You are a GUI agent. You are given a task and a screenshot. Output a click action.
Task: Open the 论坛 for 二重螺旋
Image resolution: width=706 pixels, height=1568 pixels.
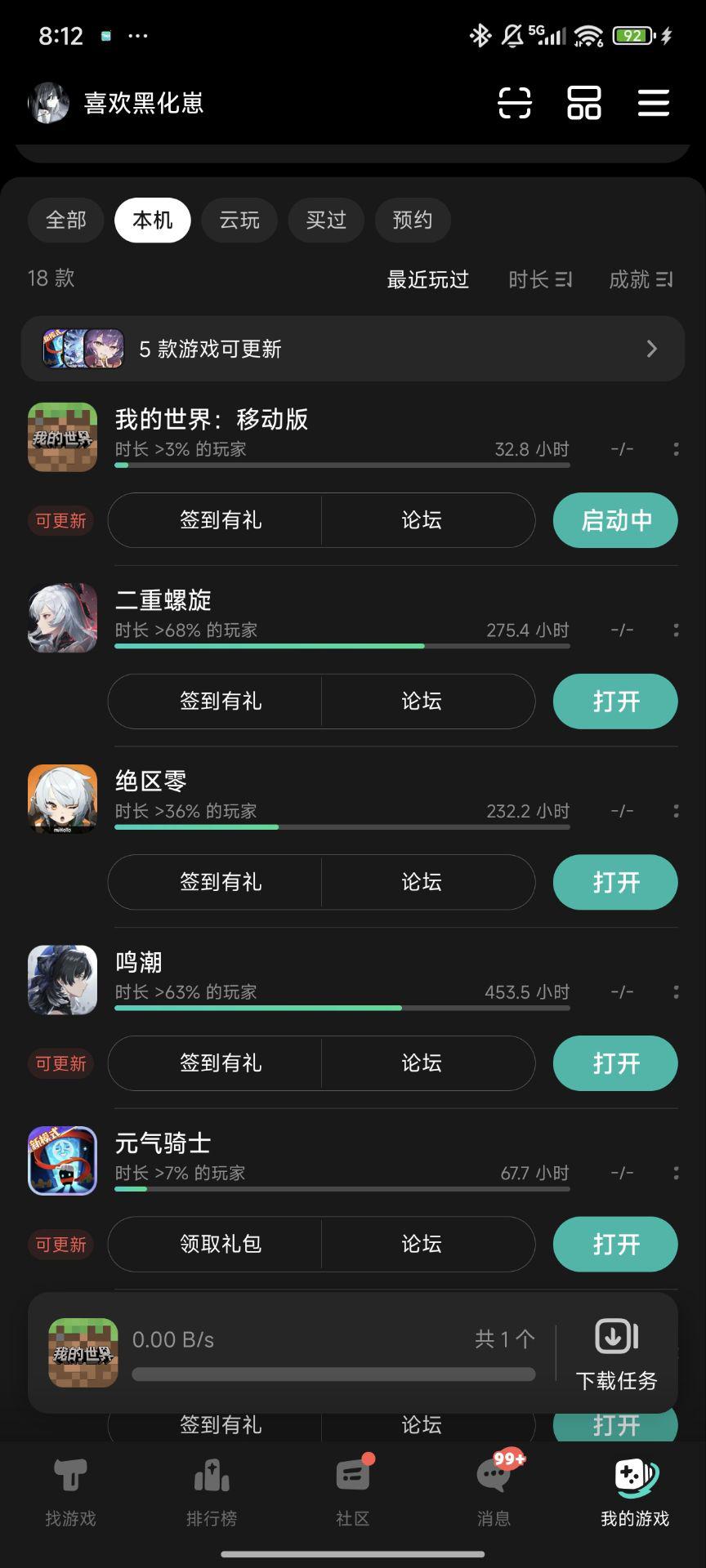(422, 702)
